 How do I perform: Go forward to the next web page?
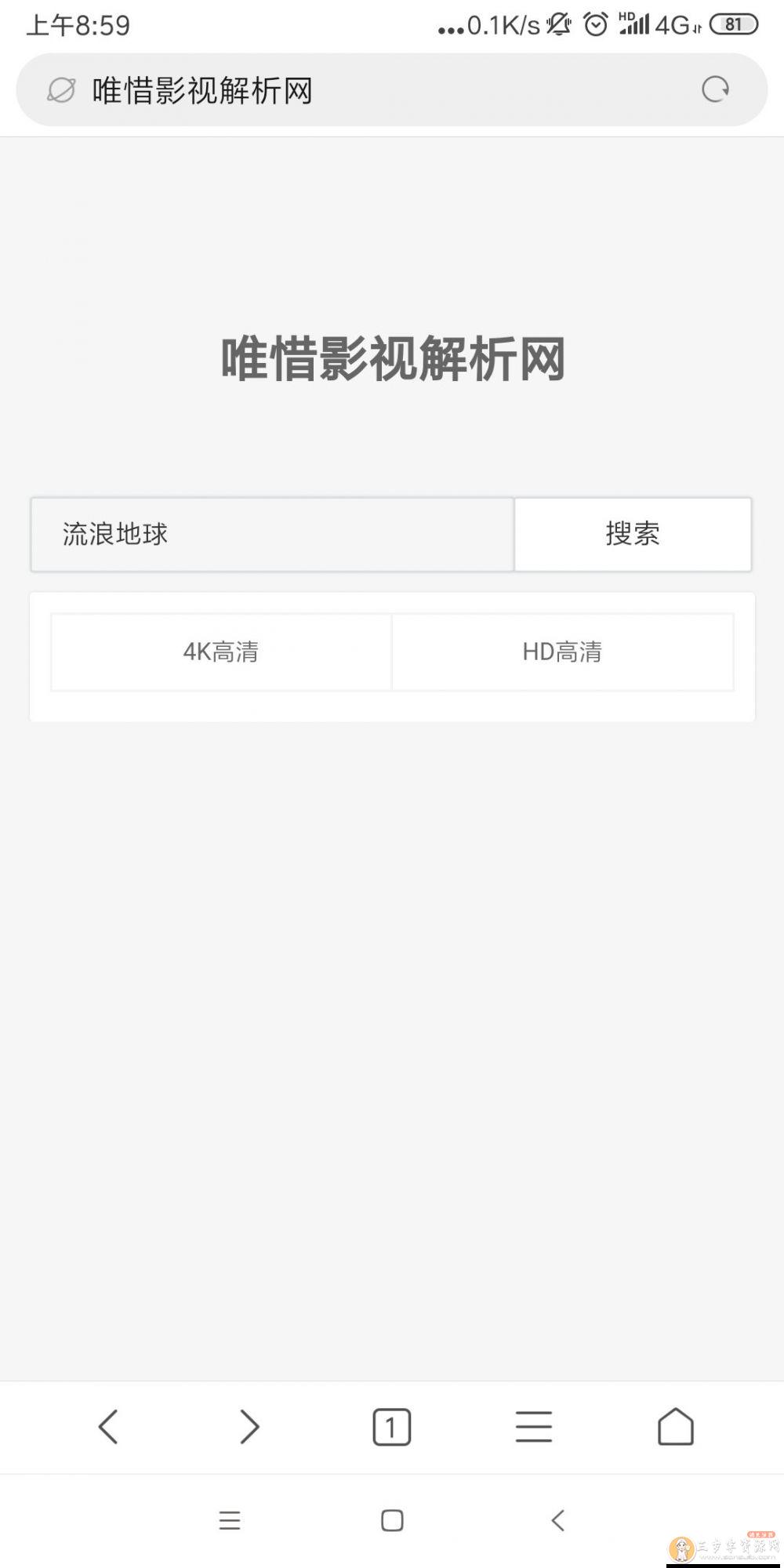tap(249, 1427)
